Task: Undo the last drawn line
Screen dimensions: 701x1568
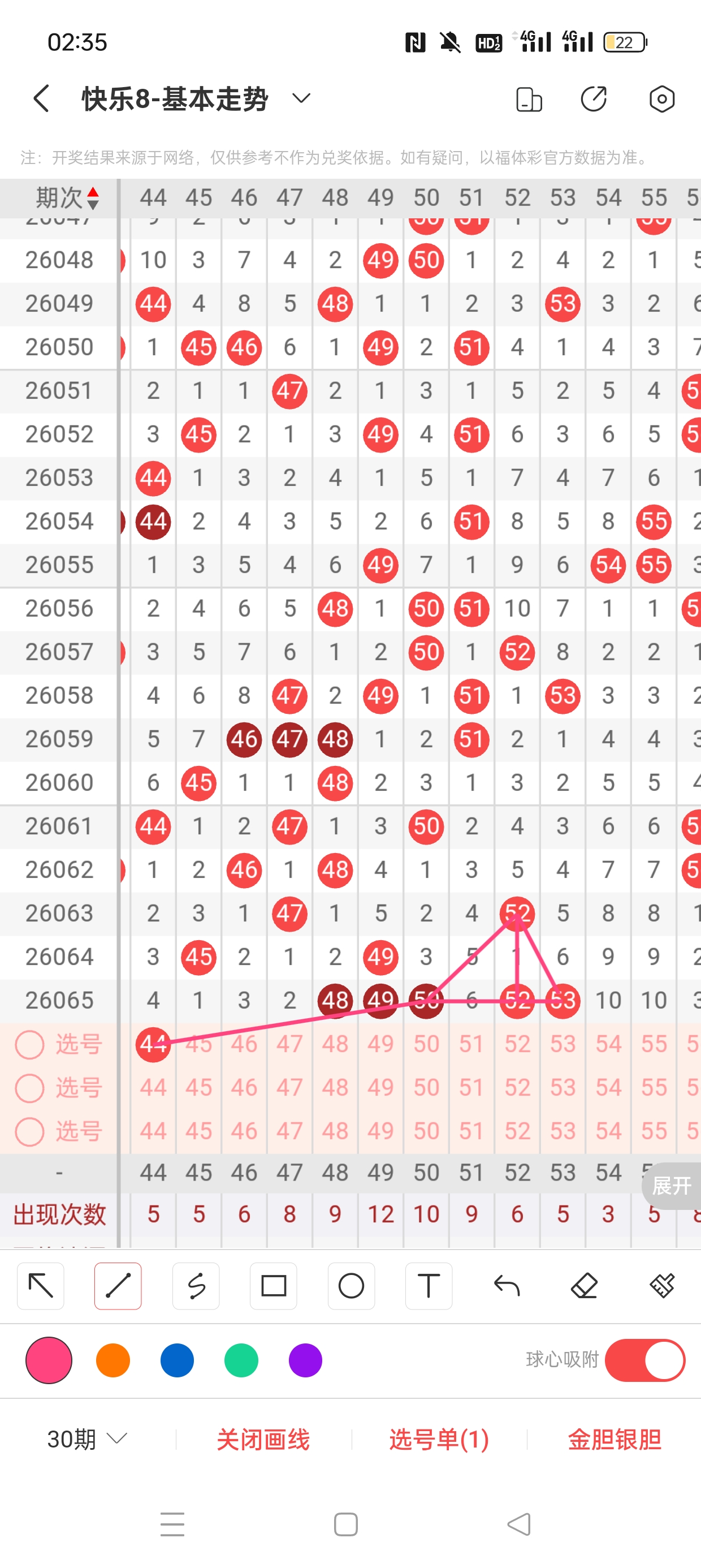Action: pos(507,1286)
